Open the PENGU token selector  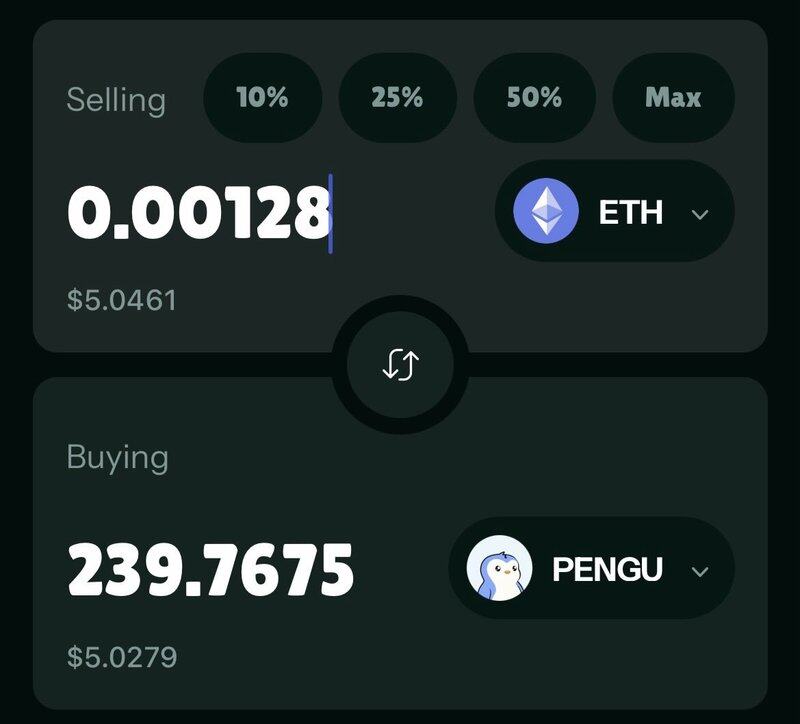tap(591, 569)
